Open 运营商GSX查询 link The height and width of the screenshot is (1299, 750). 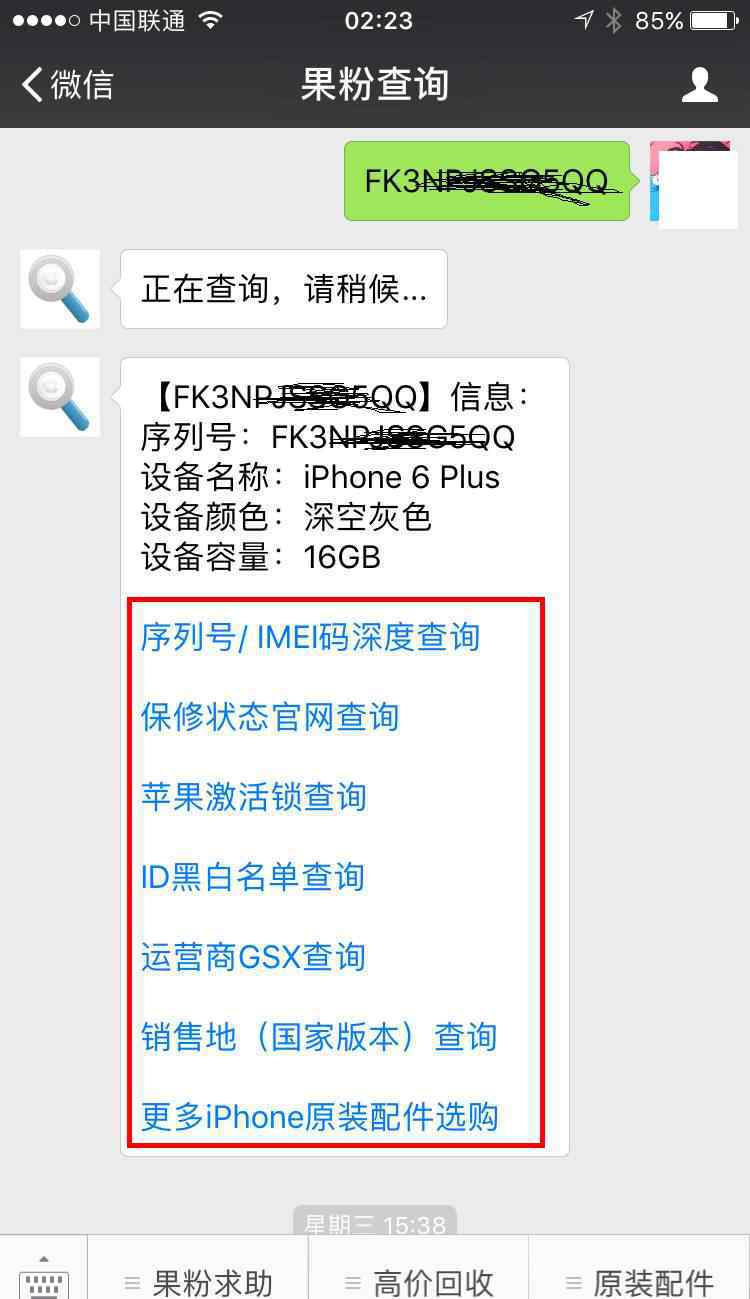pyautogui.click(x=253, y=957)
